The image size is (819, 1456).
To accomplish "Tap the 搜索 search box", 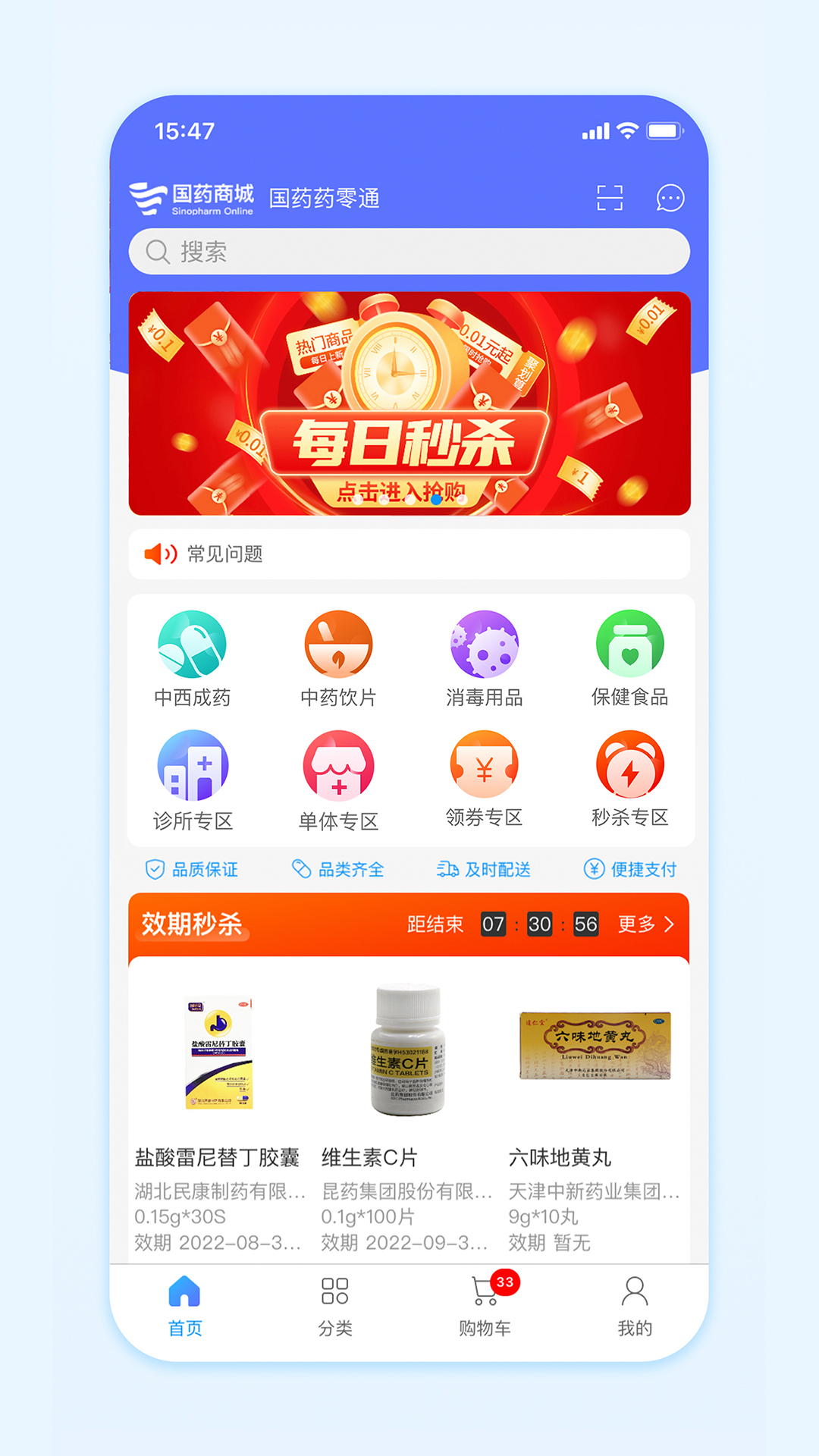I will point(409,252).
